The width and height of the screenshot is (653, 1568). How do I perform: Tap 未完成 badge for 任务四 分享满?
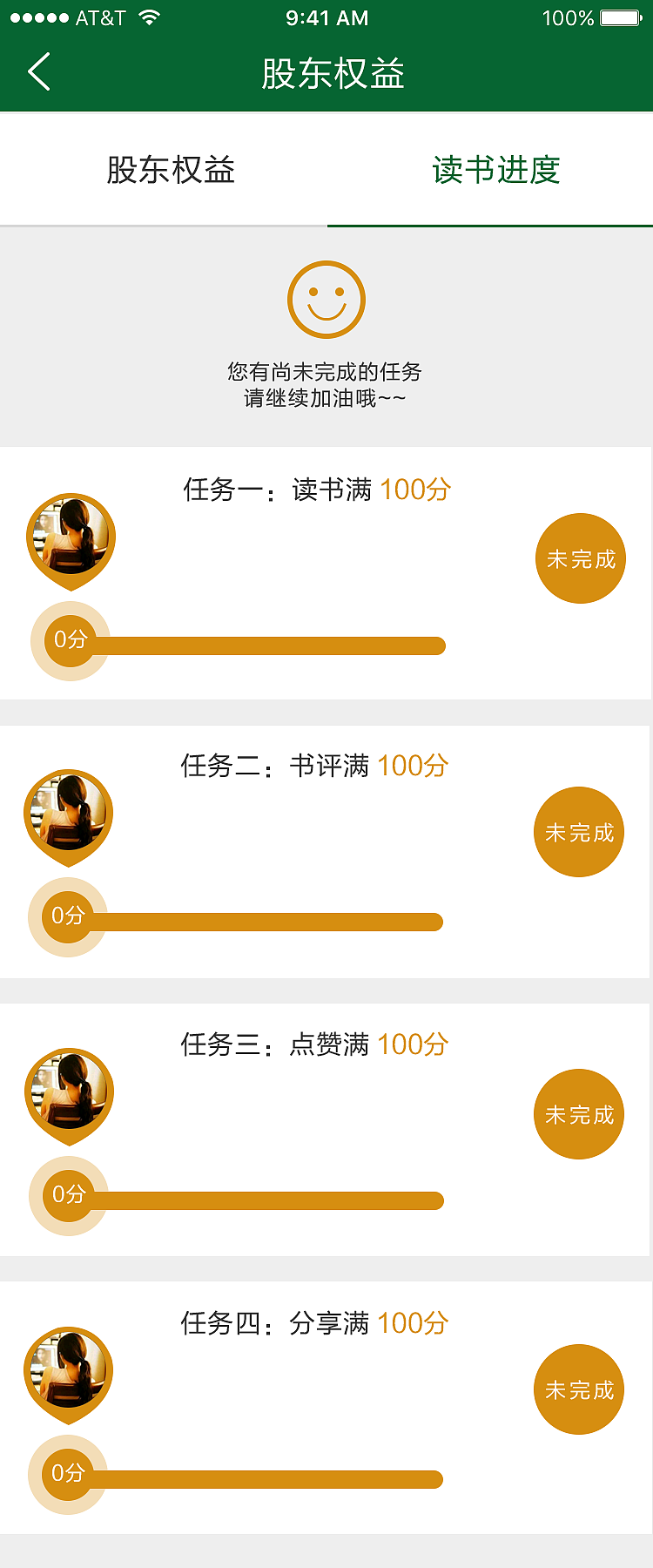pos(578,1390)
